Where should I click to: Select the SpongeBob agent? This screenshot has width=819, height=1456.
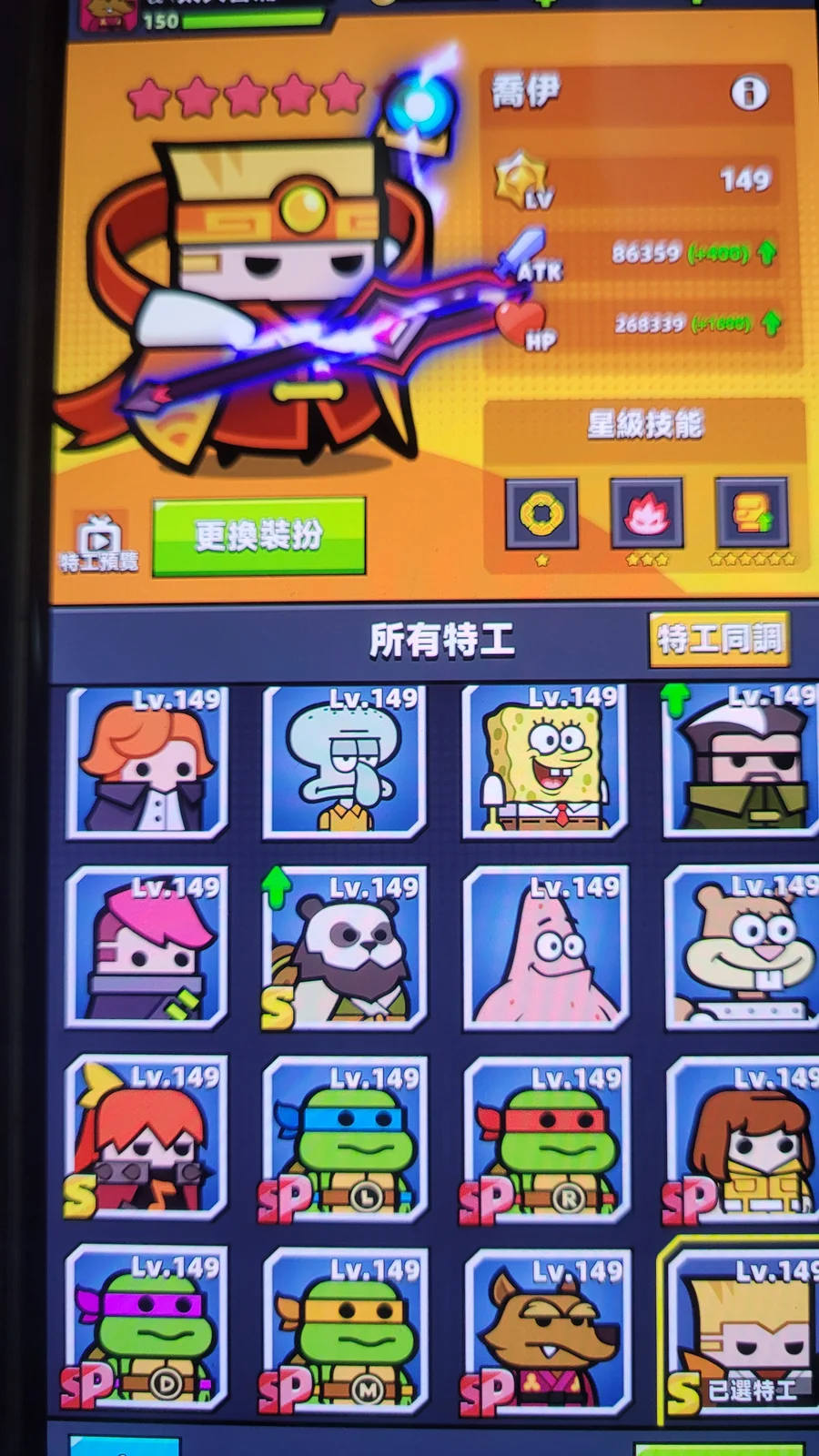coord(544,763)
